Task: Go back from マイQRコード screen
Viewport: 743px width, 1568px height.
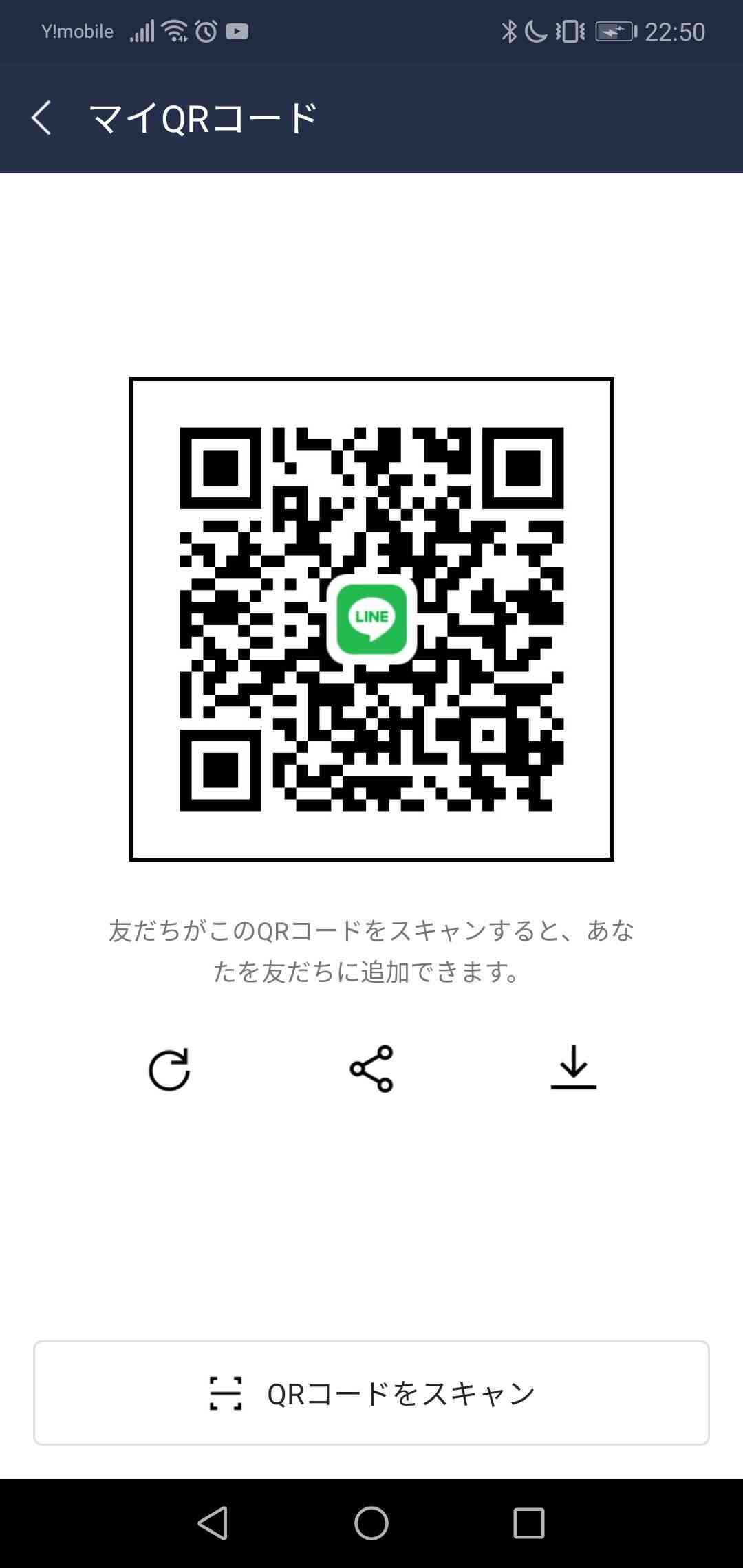Action: pos(41,118)
